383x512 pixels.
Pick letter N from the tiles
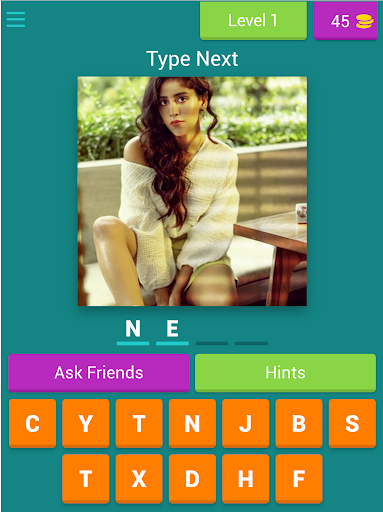192,423
